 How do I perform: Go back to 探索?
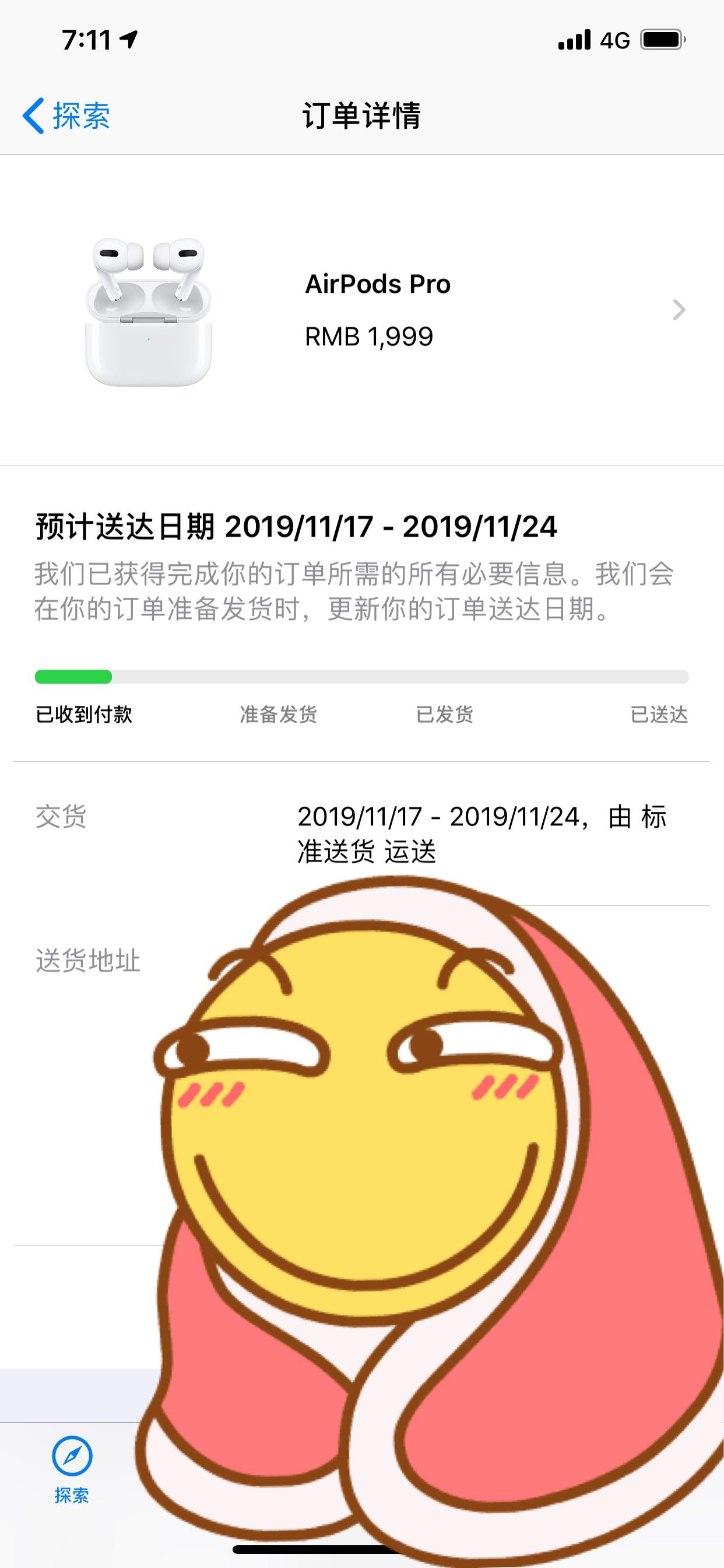[x=66, y=116]
